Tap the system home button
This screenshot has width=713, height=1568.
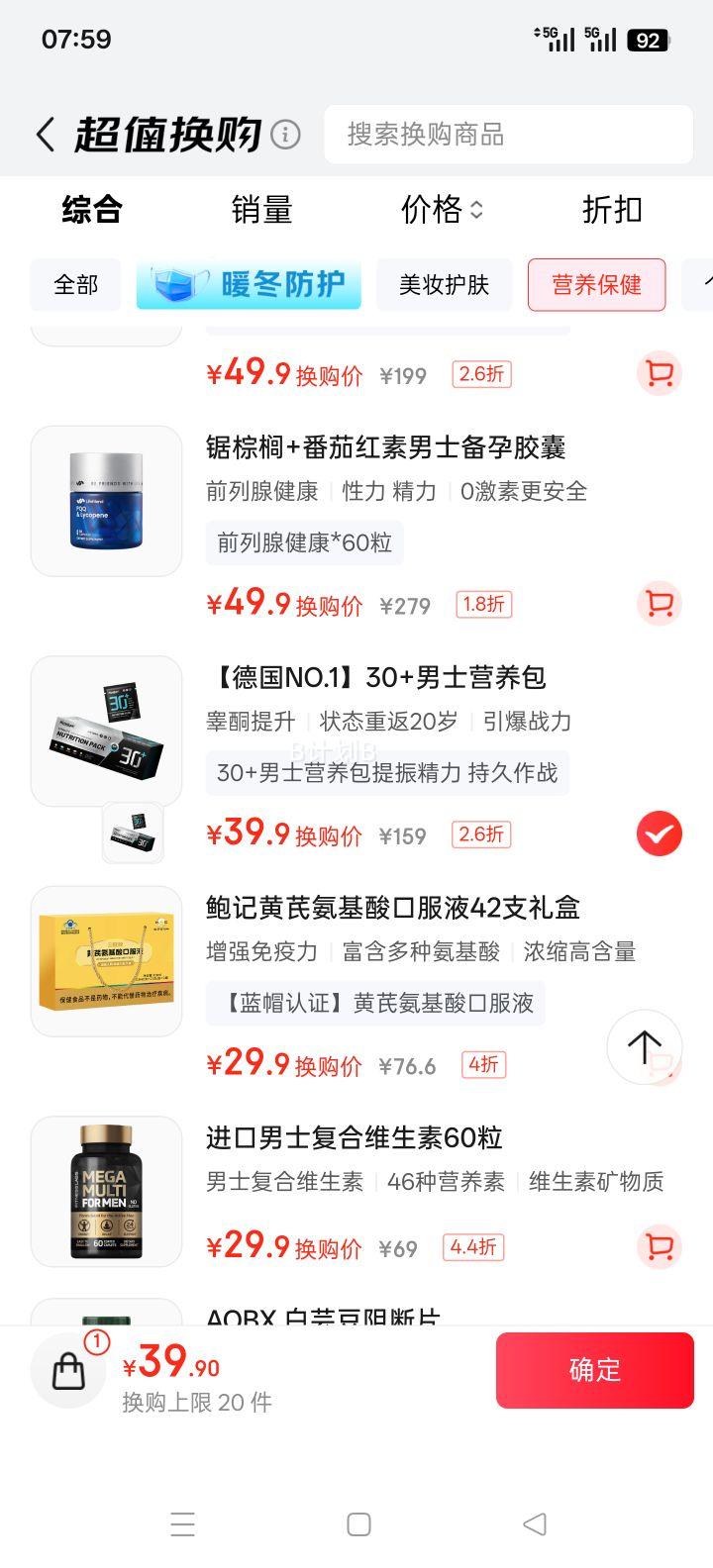click(358, 1524)
